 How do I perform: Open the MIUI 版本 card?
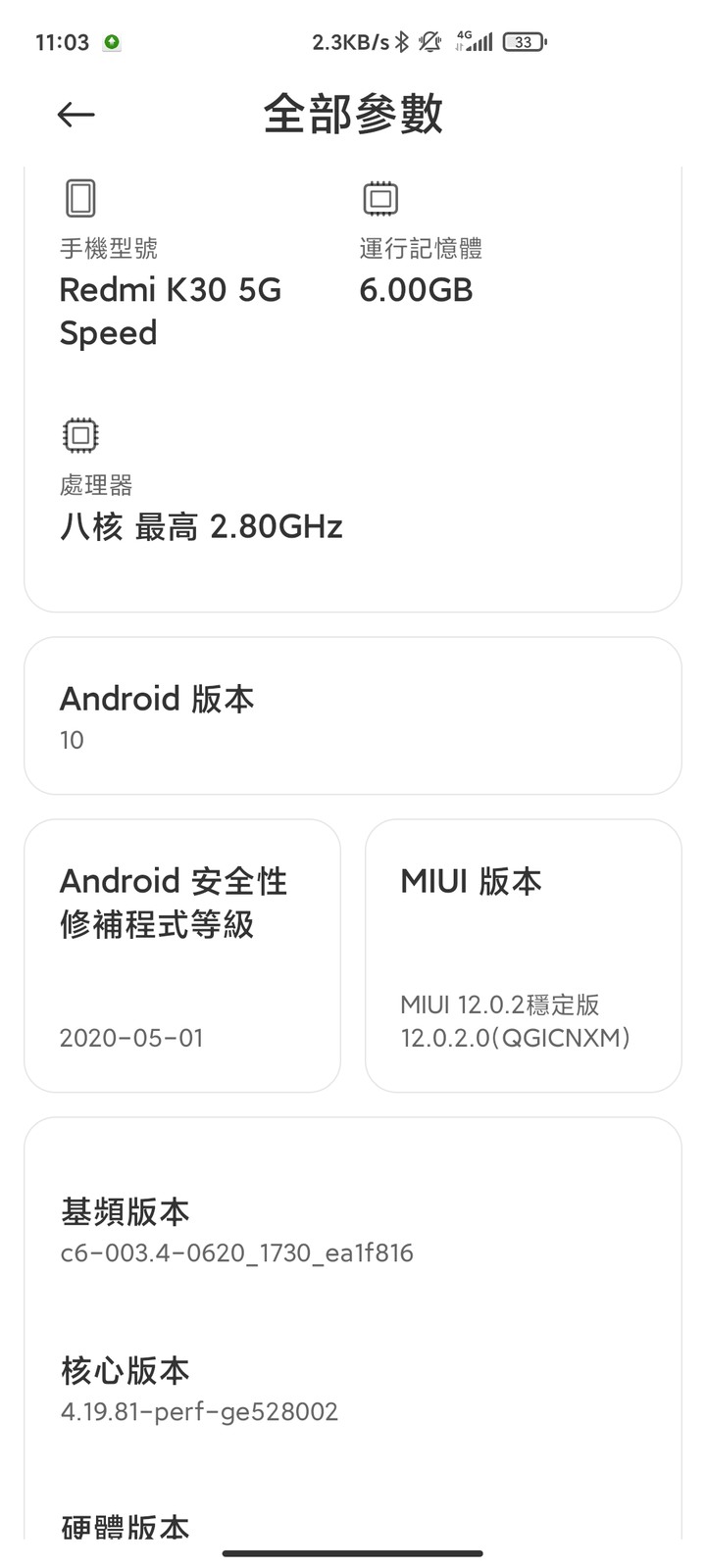point(524,955)
